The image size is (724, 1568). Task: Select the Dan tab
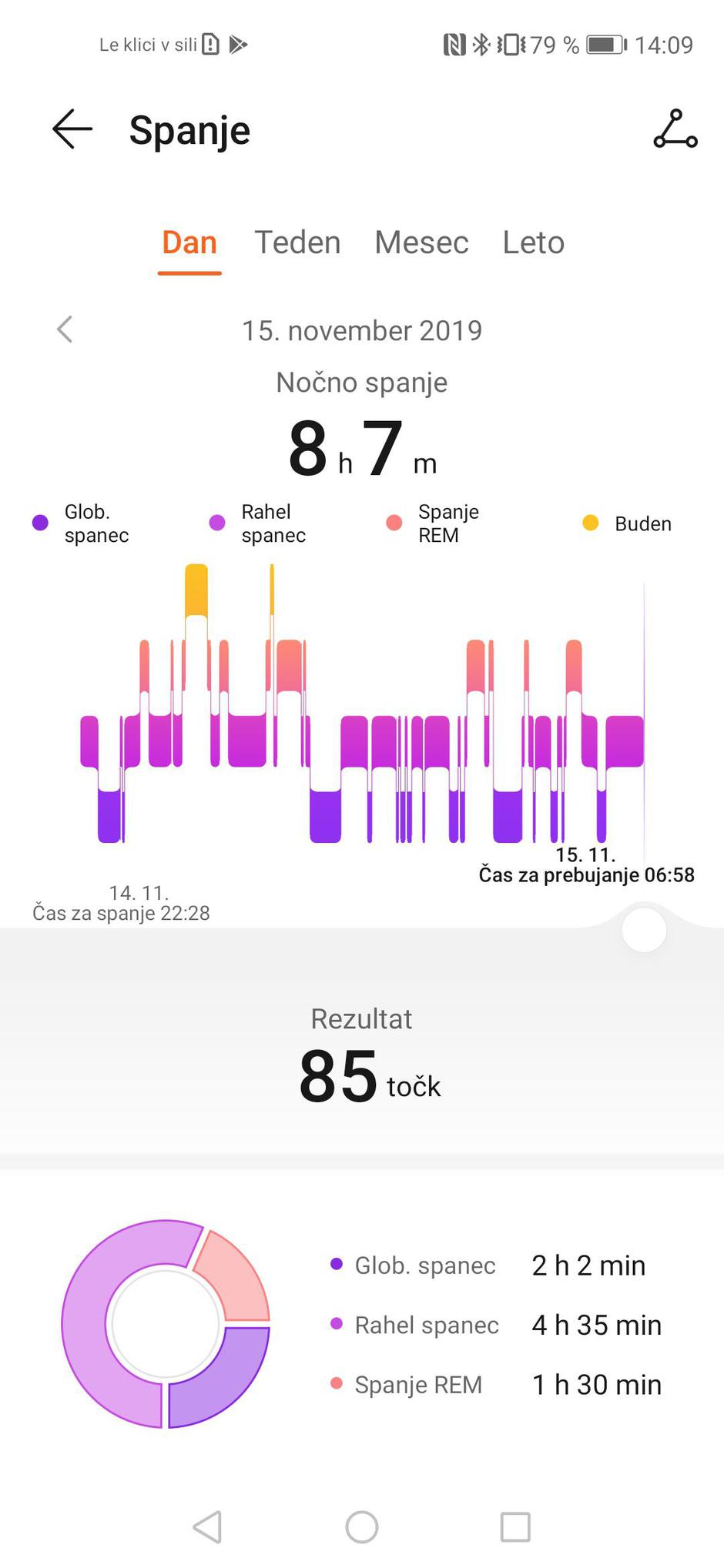pos(189,242)
